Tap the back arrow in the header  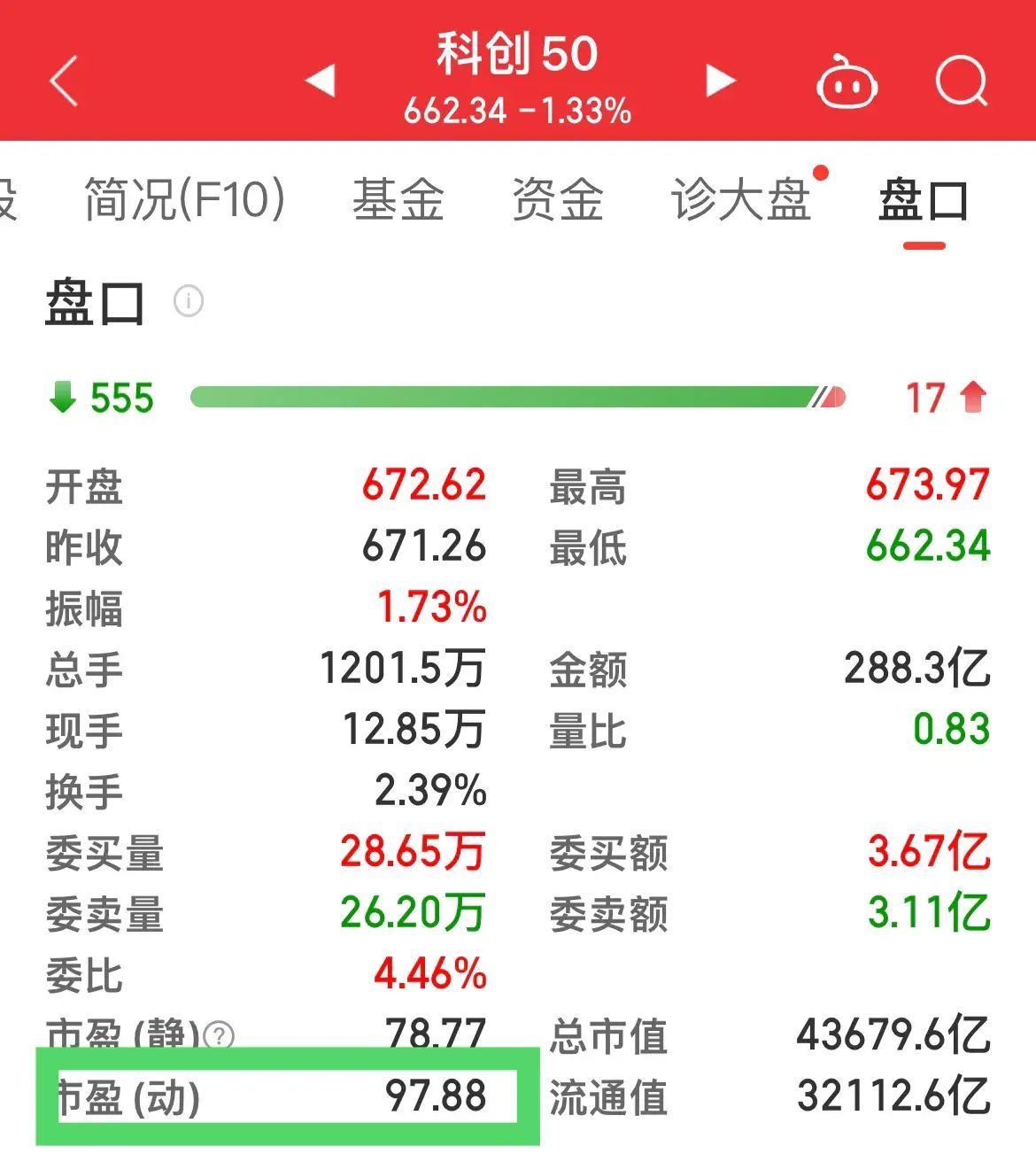point(62,81)
